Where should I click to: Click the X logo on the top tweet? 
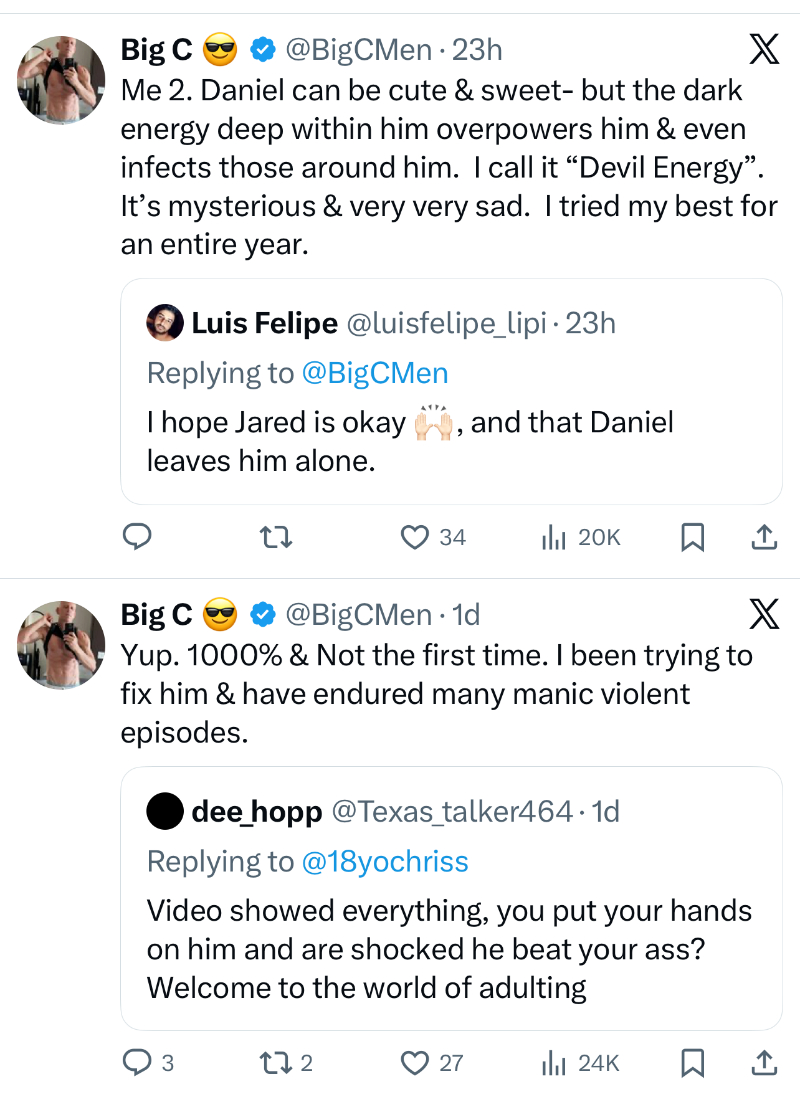click(x=764, y=50)
